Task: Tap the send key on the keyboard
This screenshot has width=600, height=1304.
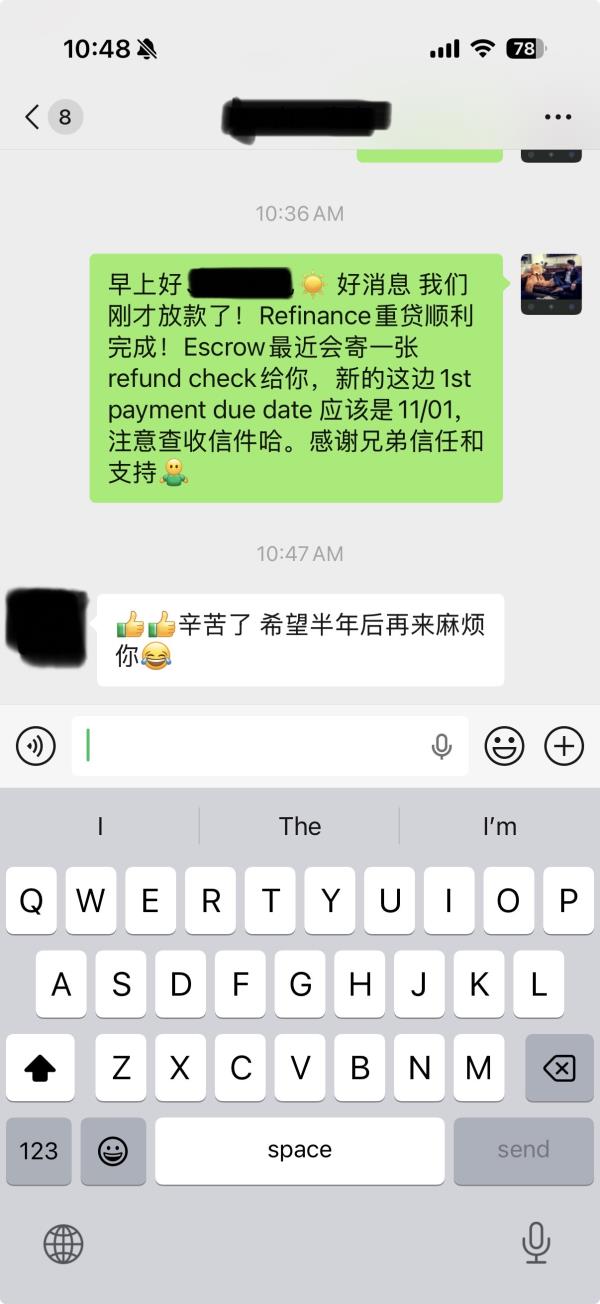Action: click(523, 1150)
